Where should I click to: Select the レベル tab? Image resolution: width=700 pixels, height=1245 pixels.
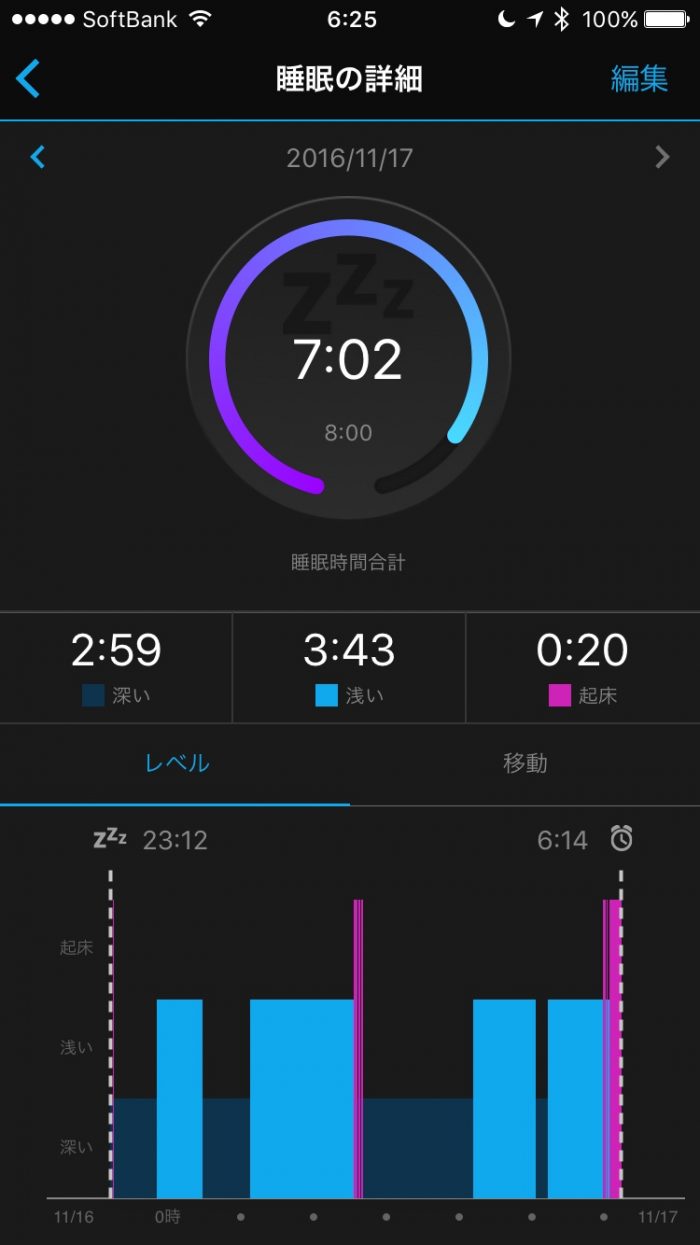pos(177,763)
